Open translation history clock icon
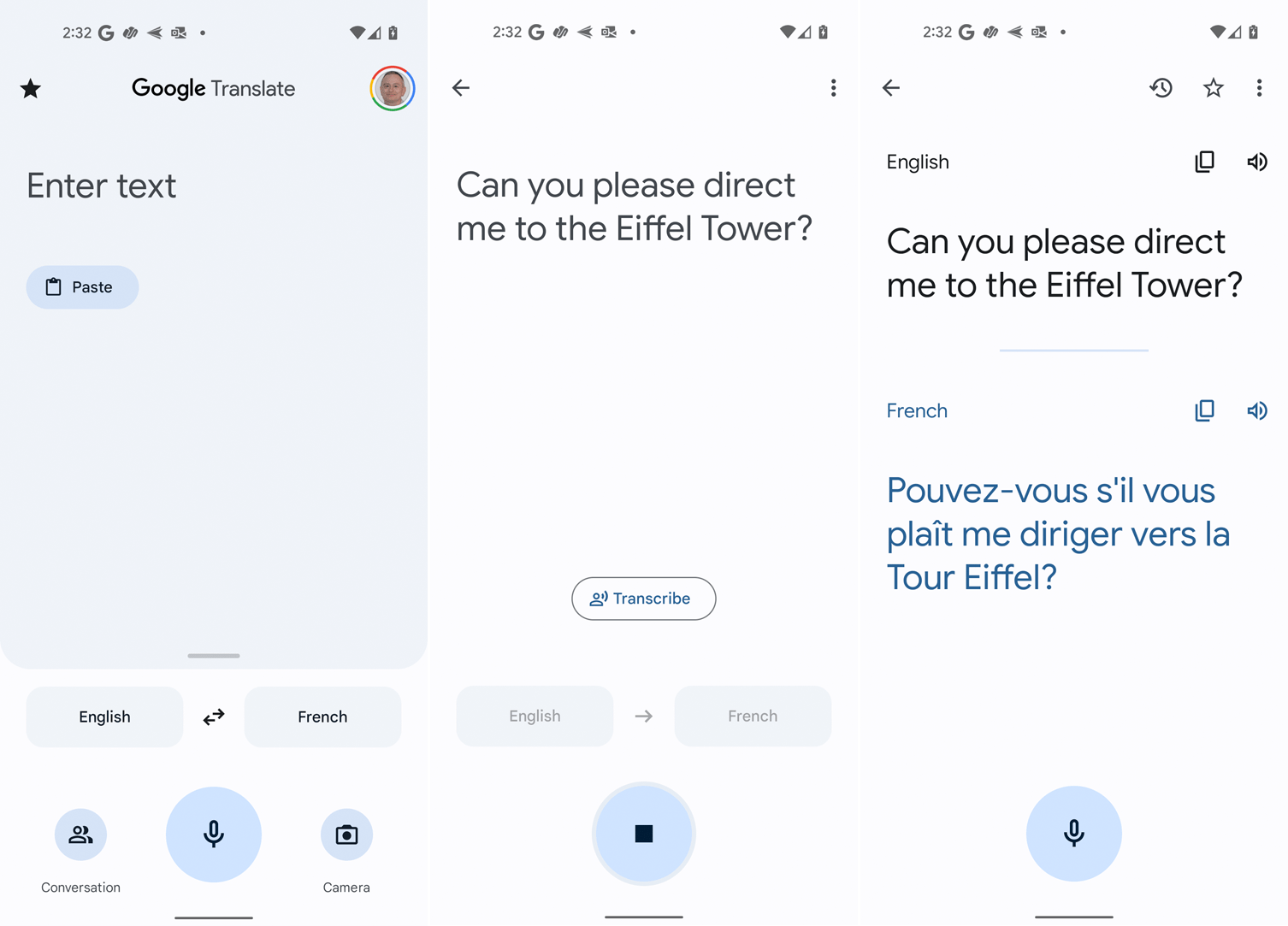This screenshot has height=926, width=1288. pyautogui.click(x=1161, y=88)
